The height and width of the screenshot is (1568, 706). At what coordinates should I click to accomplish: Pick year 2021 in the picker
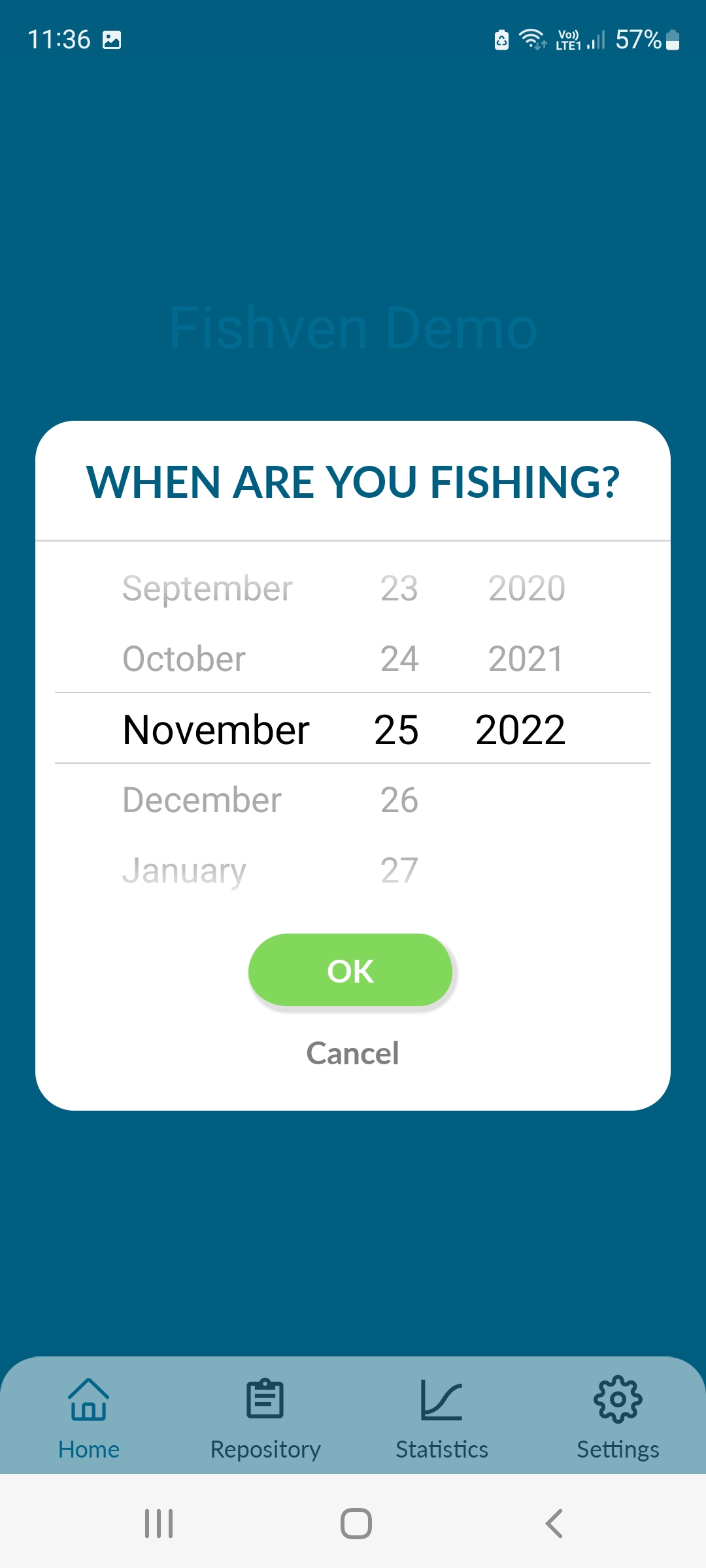coord(526,659)
